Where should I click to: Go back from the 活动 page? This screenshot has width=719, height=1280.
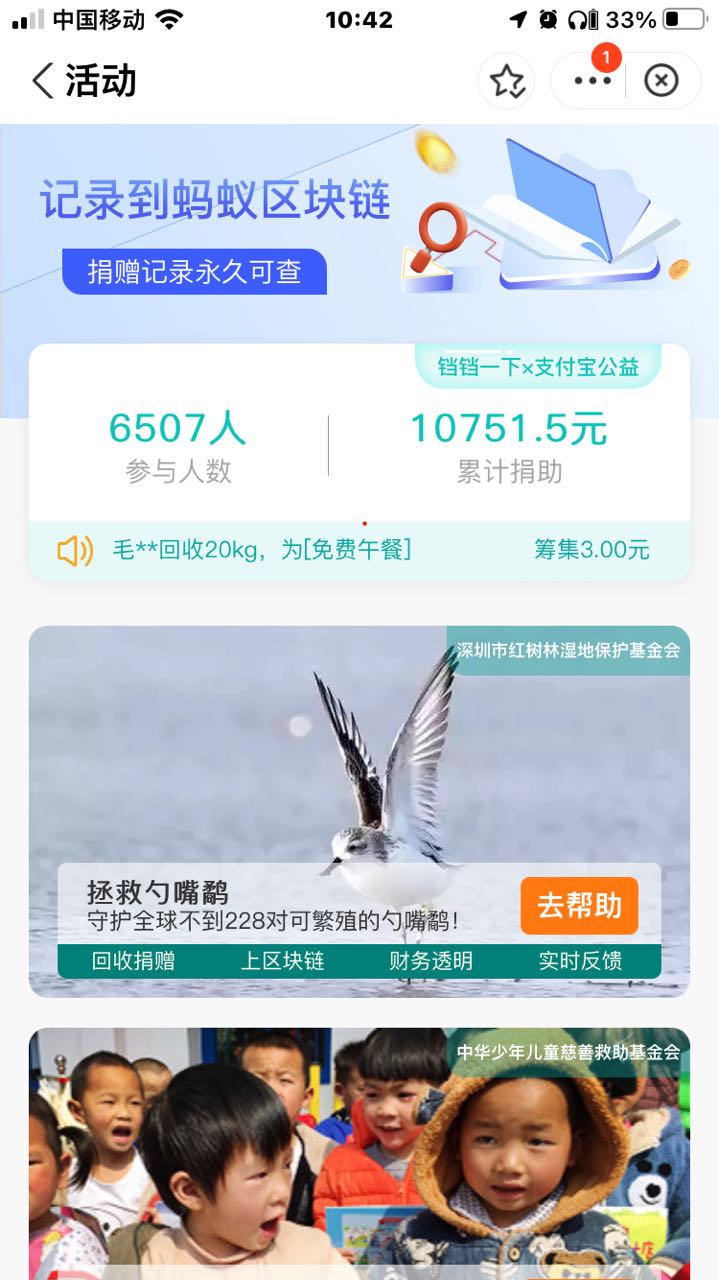pos(43,81)
